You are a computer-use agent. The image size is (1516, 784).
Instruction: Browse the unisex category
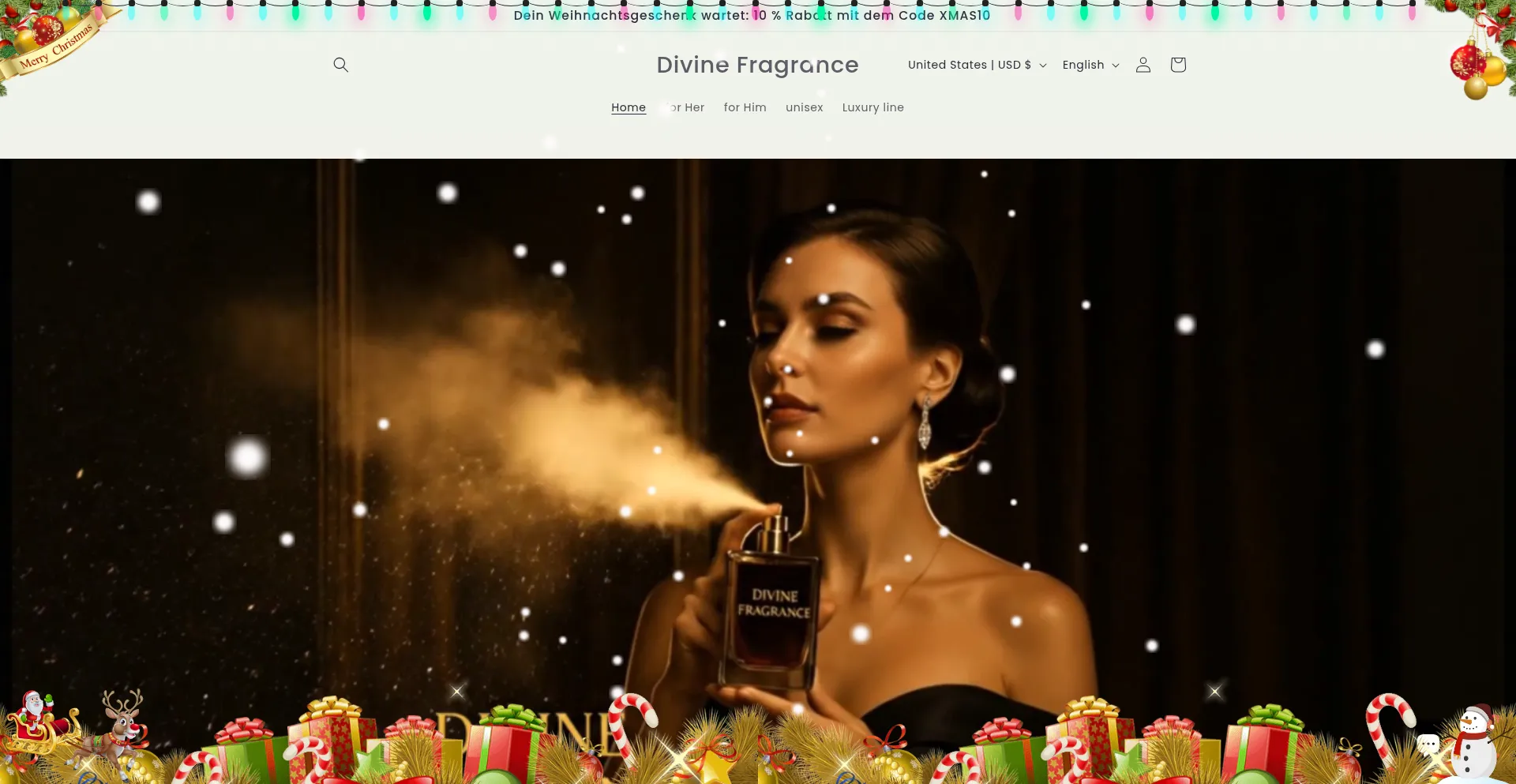tap(804, 107)
